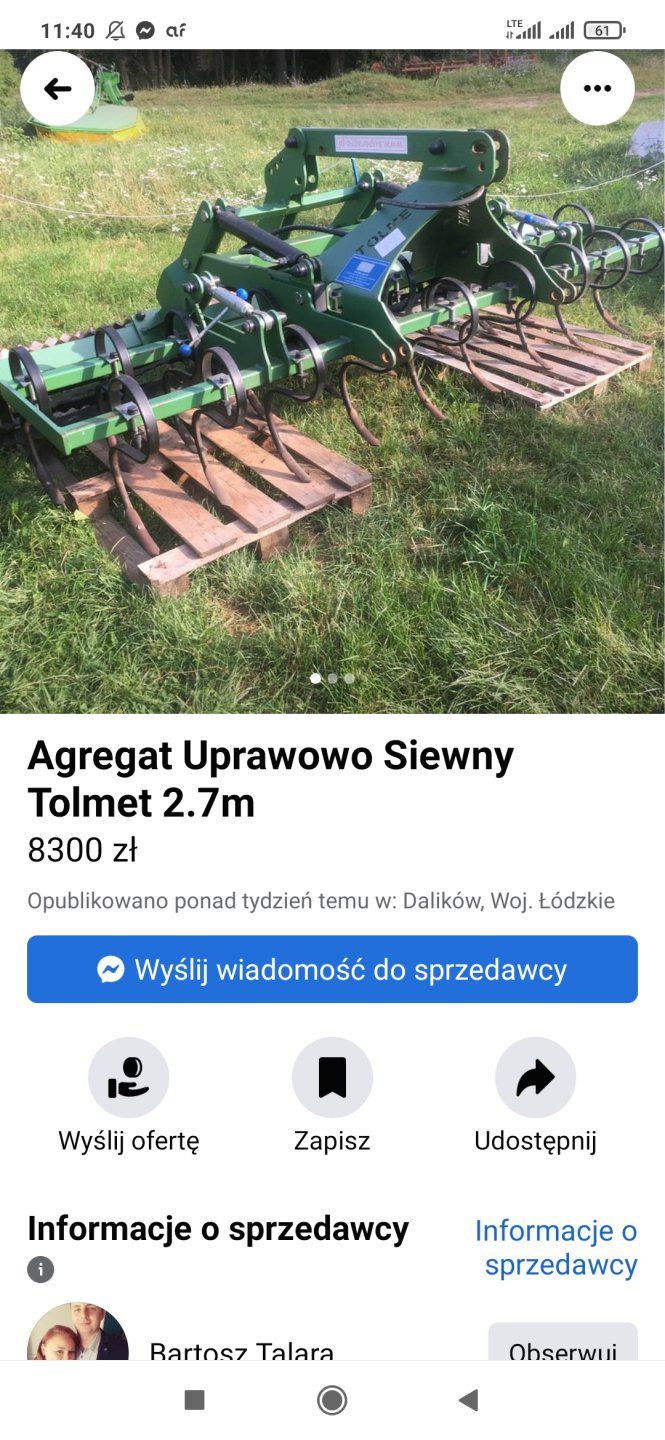Go back using the arrow button
Viewport: 665px width, 1440px height.
click(x=58, y=89)
